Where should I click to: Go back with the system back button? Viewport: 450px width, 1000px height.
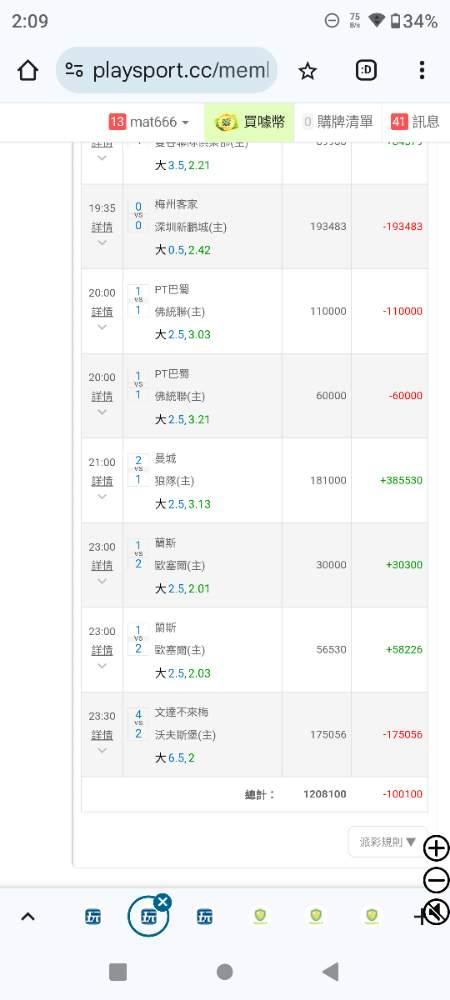[x=330, y=972]
